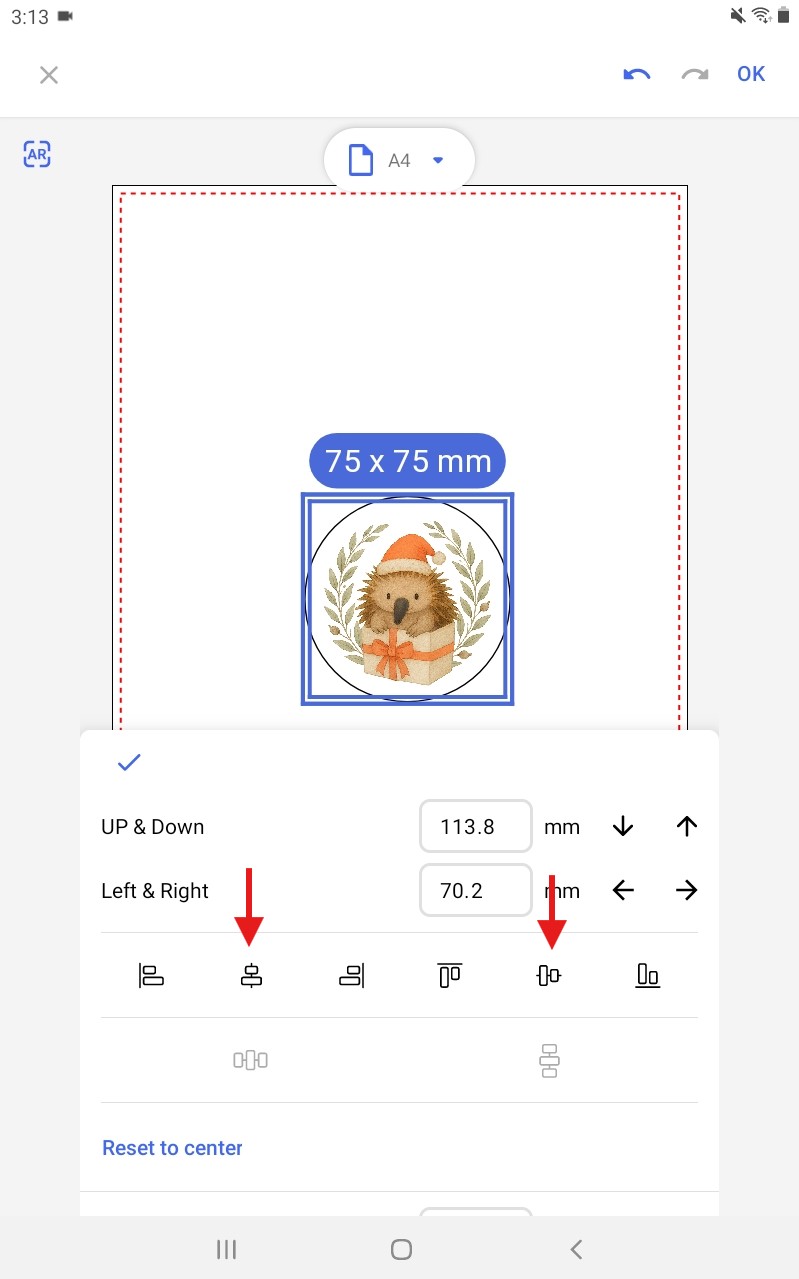Align the image to the left edge
This screenshot has height=1279, width=799.
[x=151, y=975]
